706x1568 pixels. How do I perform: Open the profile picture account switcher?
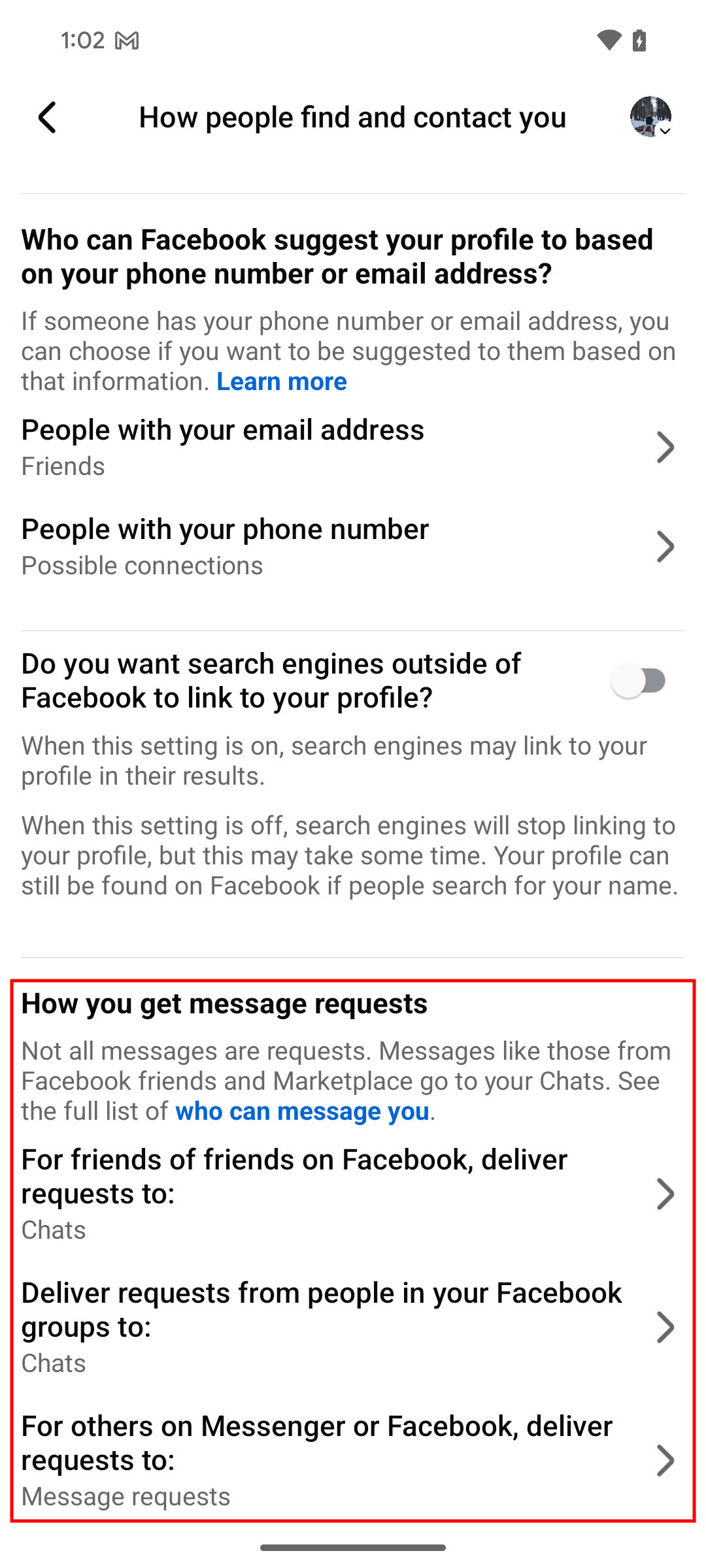tap(650, 117)
